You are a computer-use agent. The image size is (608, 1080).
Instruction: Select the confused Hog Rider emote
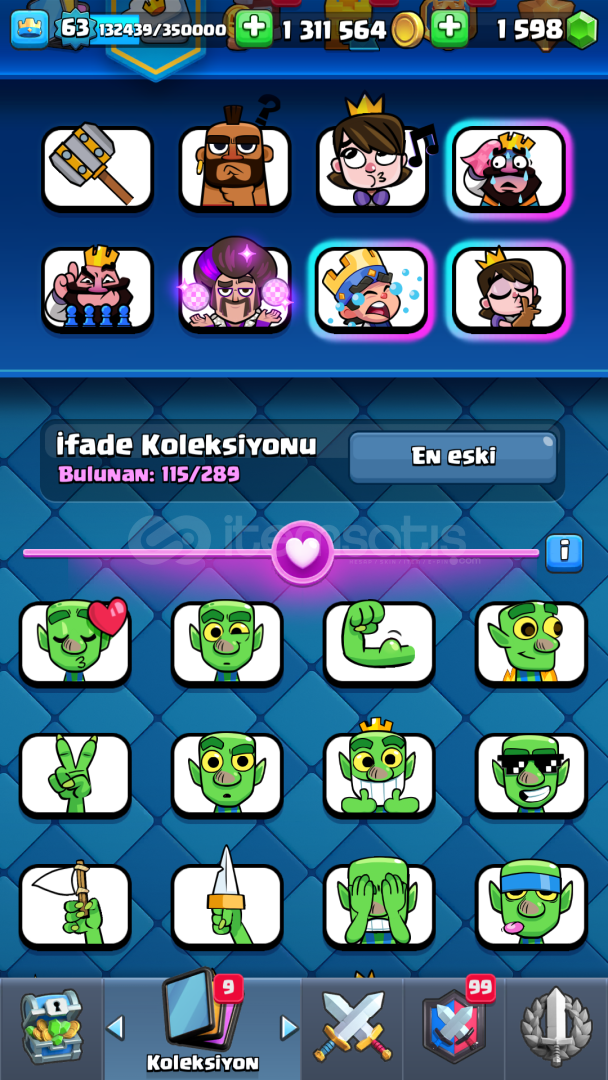pyautogui.click(x=235, y=168)
